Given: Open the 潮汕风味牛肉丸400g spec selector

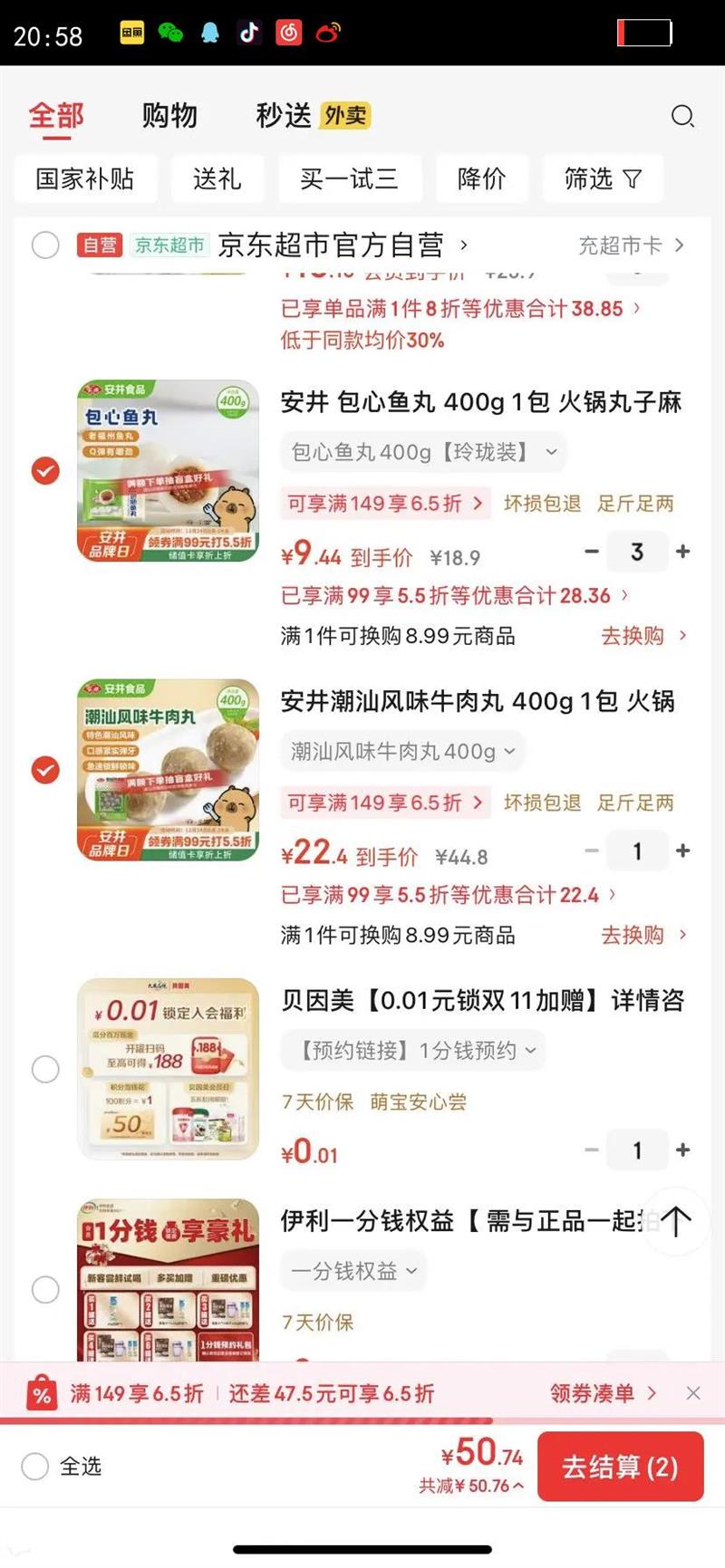Looking at the screenshot, I should point(401,751).
